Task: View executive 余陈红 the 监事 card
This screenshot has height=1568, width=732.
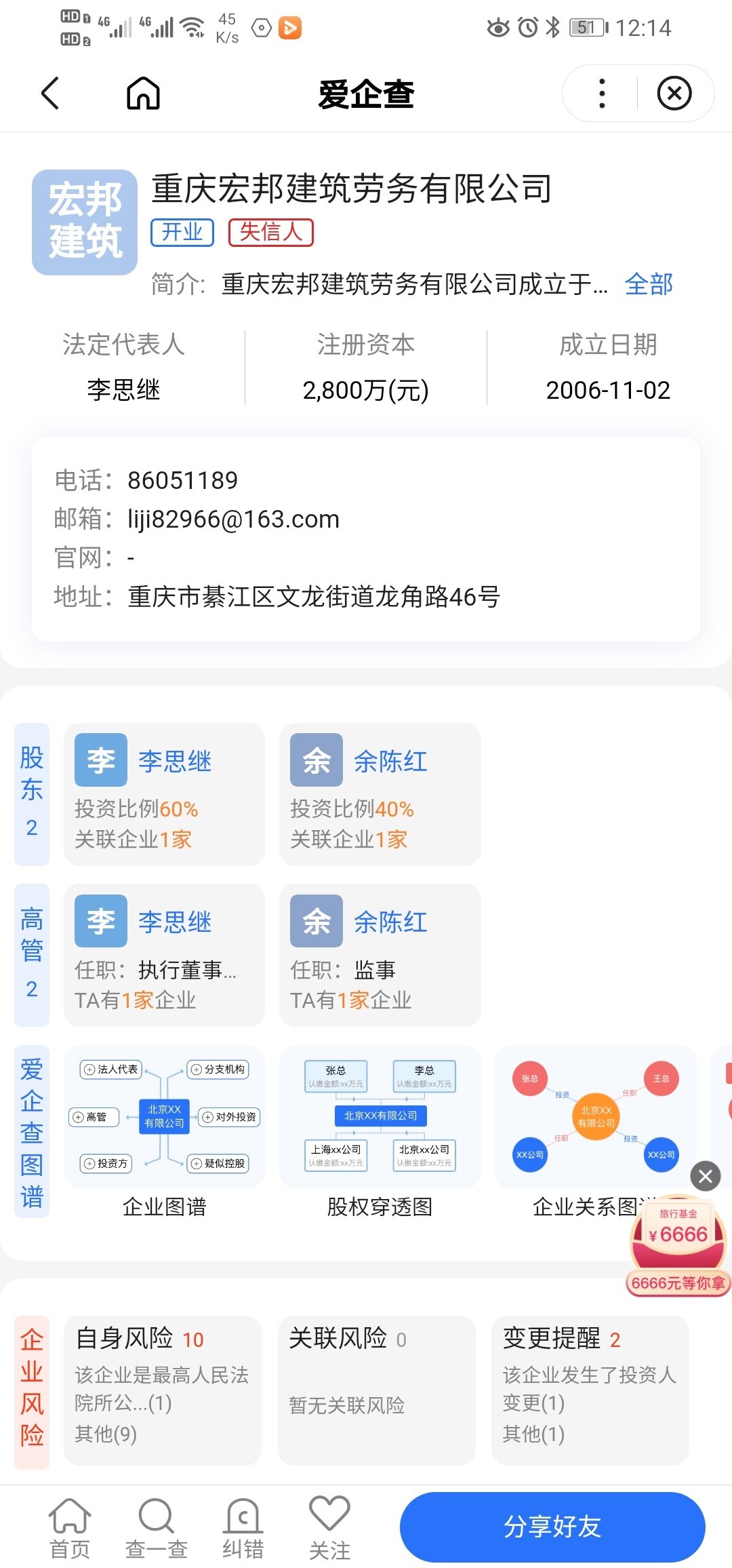Action: pos(380,955)
